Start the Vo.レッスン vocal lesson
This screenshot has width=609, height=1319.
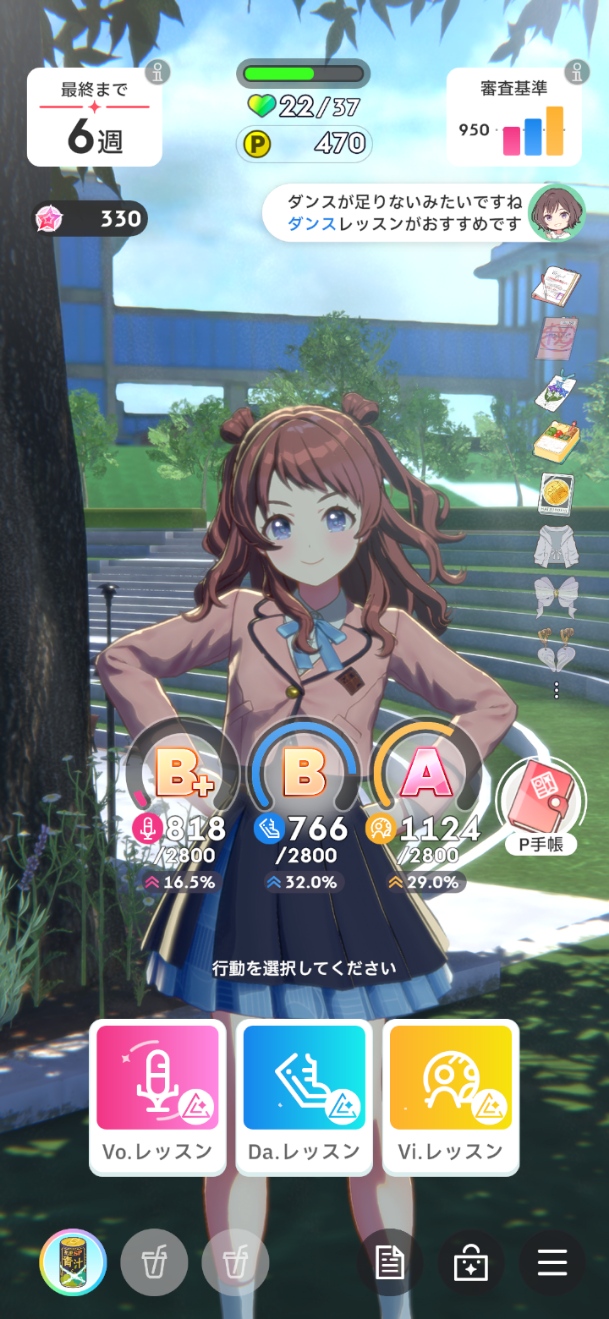click(157, 1097)
